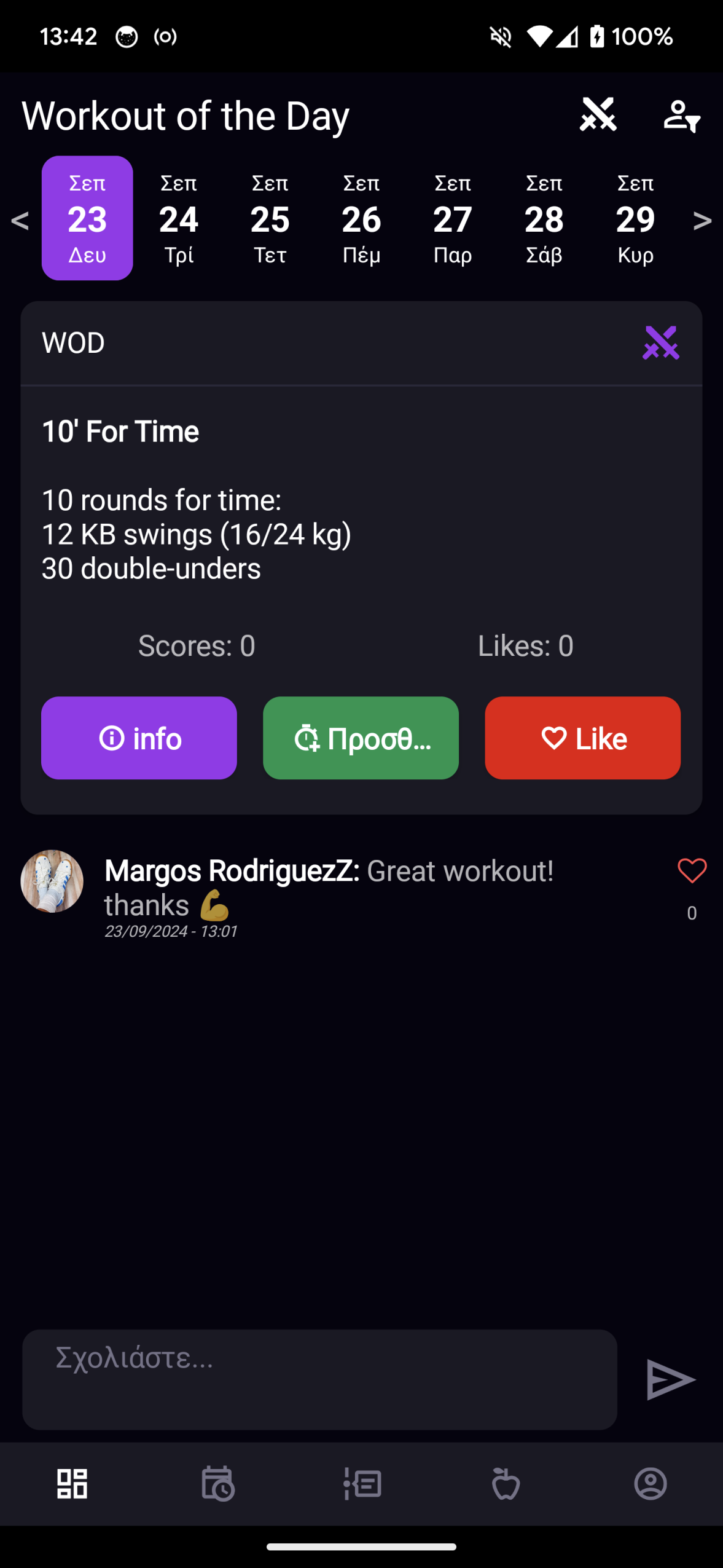The width and height of the screenshot is (723, 1568).
Task: Select date Σεπ 27 Παρ
Action: pos(453,219)
